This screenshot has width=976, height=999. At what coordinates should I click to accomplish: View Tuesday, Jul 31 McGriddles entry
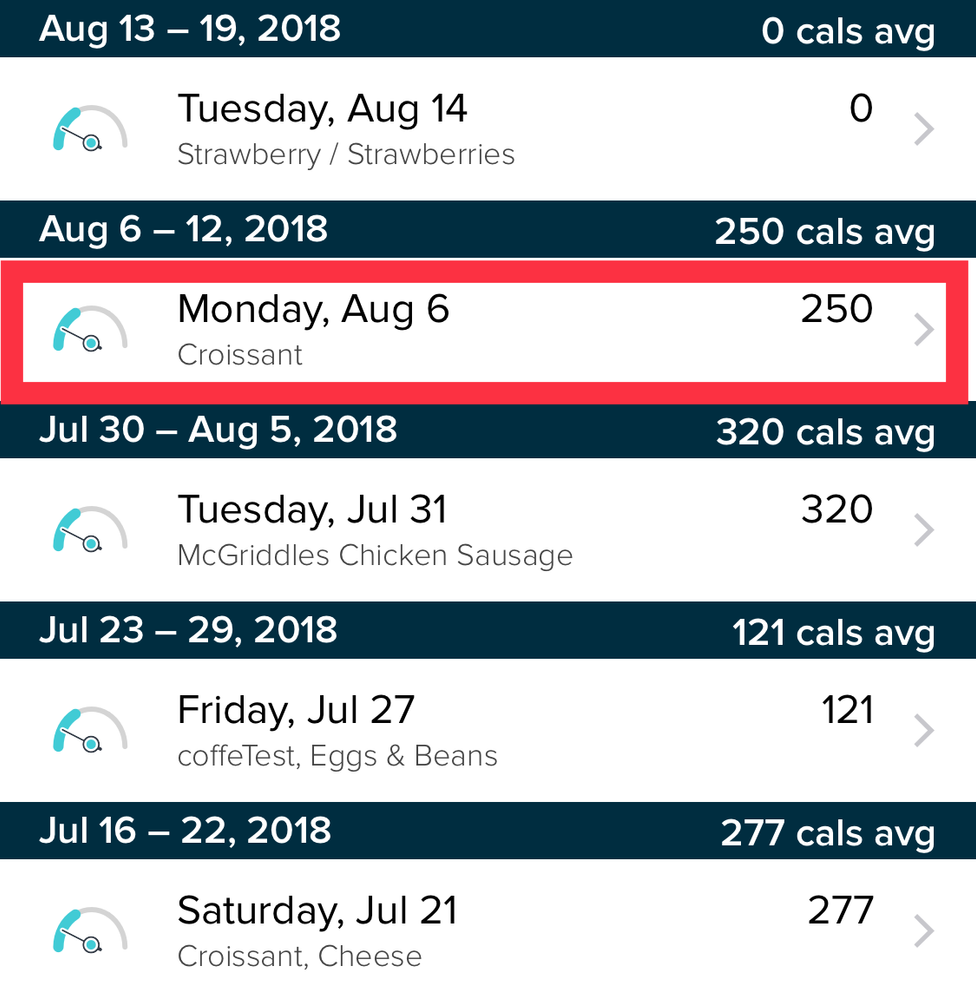[487, 531]
